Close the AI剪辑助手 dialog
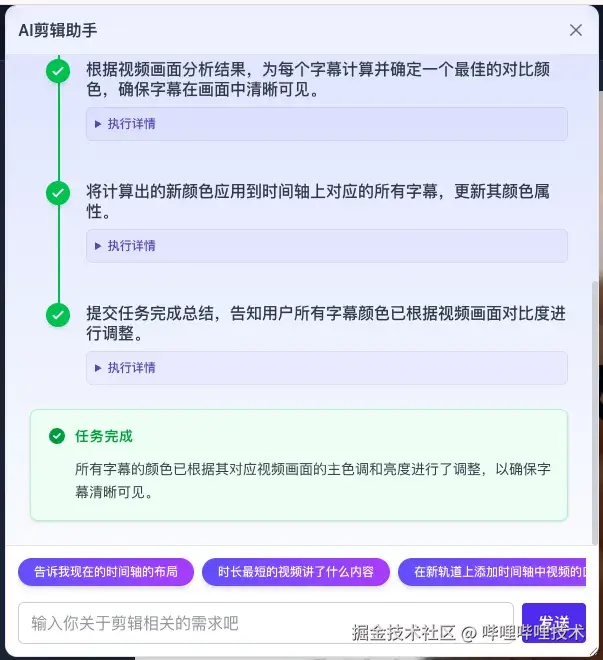Image resolution: width=603 pixels, height=660 pixels. 576,30
